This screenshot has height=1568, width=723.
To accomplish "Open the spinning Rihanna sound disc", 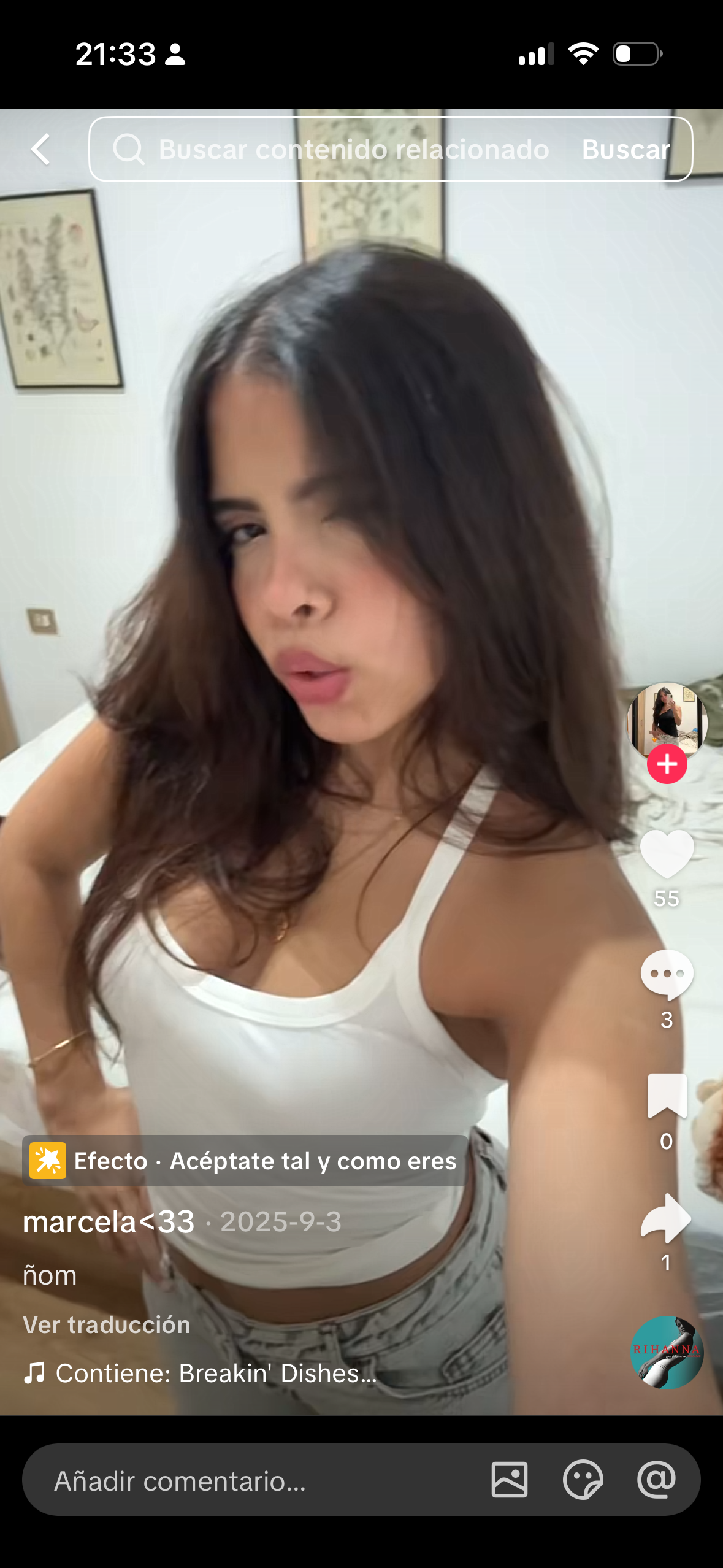I will click(x=667, y=1352).
